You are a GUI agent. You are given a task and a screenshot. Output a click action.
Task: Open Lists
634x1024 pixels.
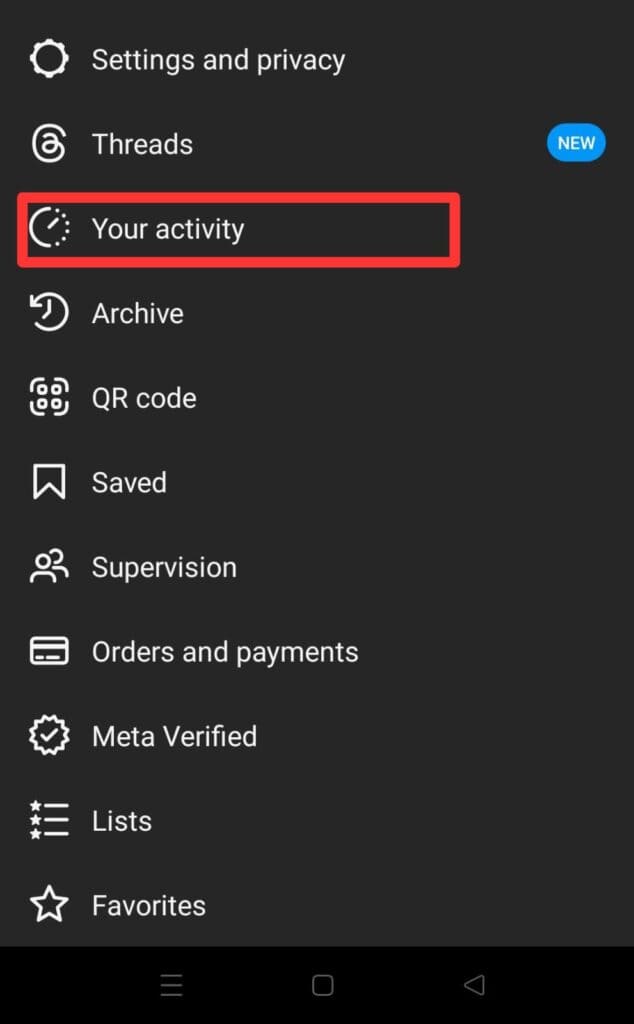pyautogui.click(x=122, y=821)
